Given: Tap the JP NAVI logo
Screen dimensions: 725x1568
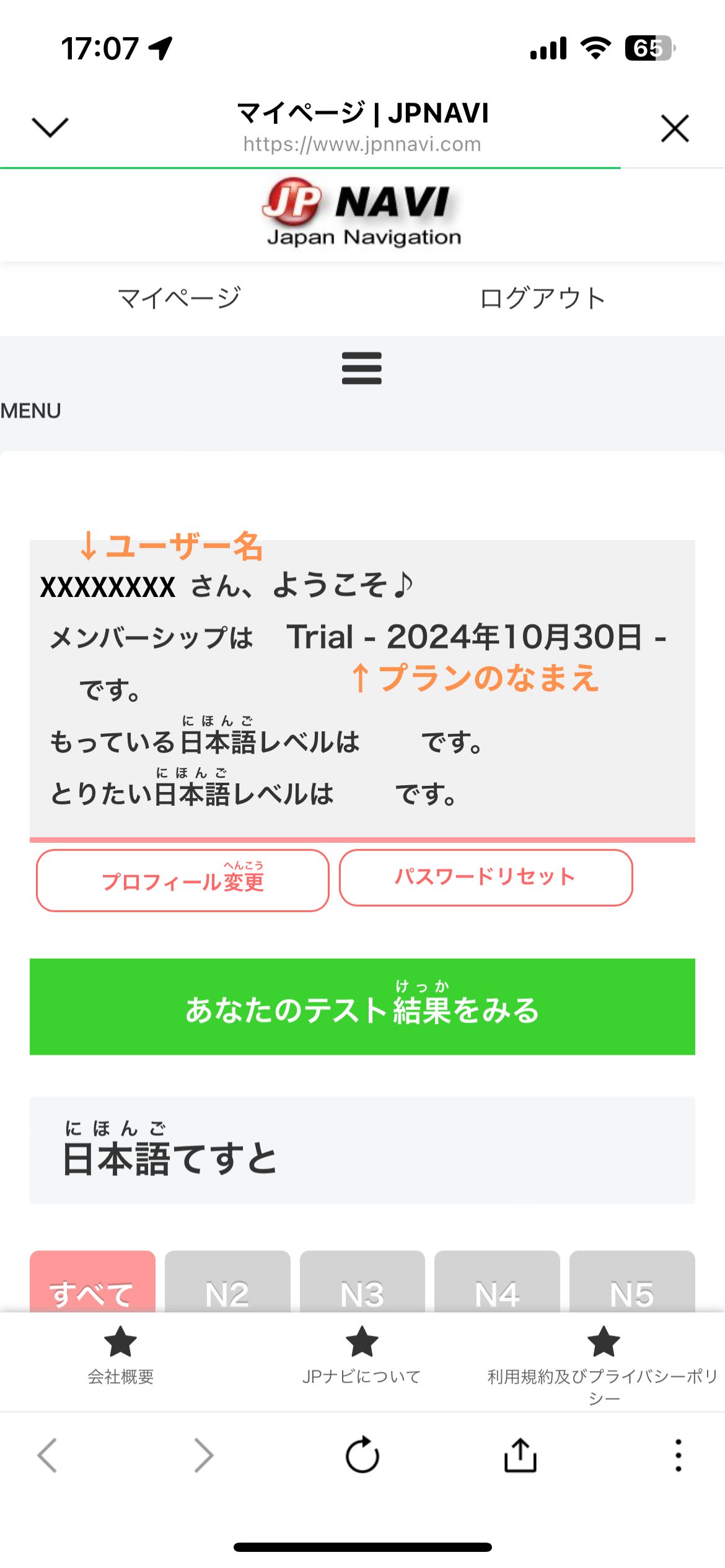Looking at the screenshot, I should click(x=361, y=214).
